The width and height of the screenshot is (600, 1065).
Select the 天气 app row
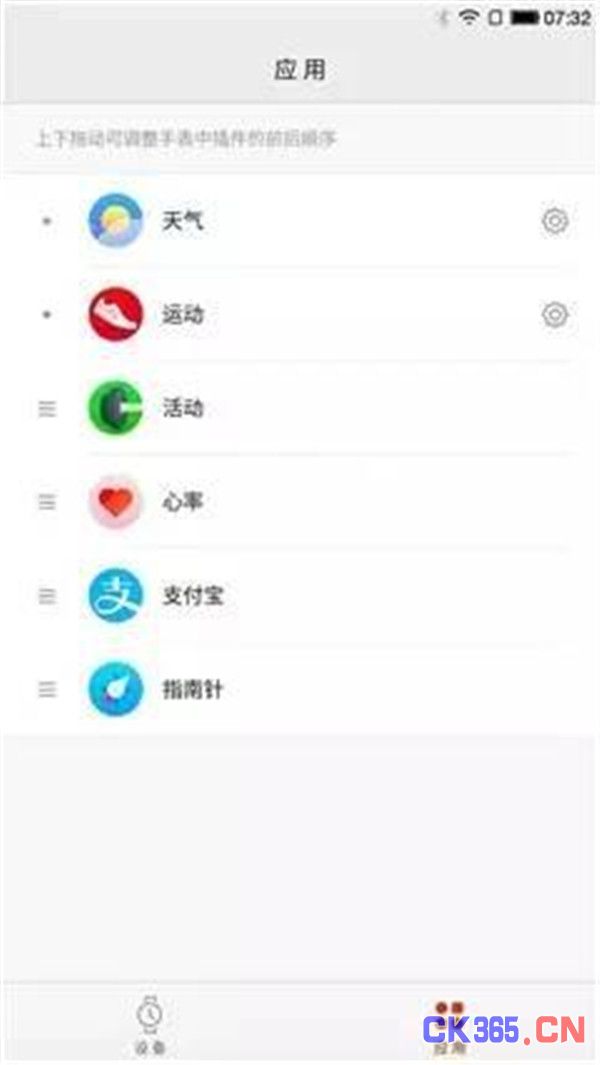click(x=300, y=221)
